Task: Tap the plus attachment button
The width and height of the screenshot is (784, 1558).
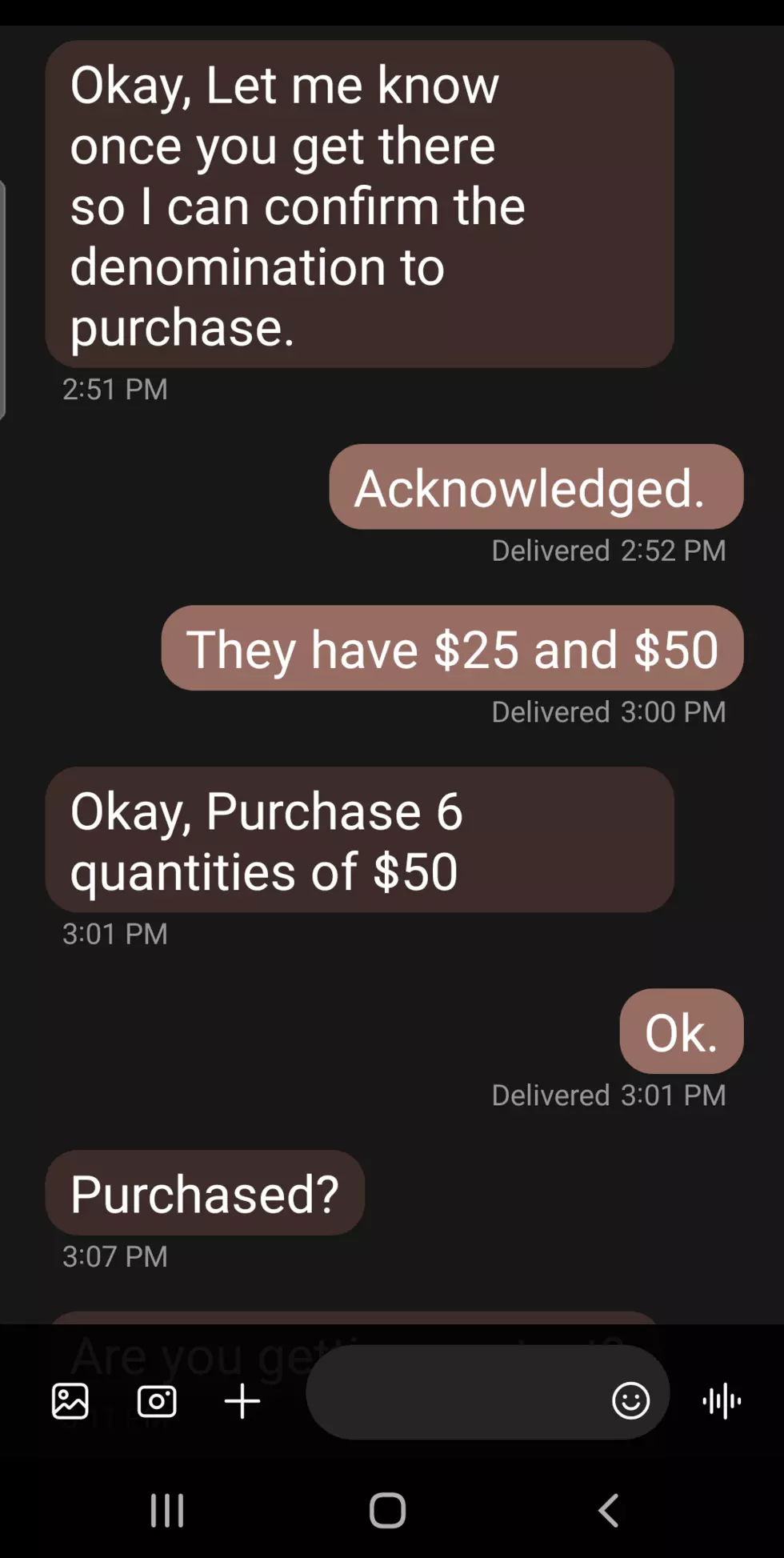Action: (x=242, y=1401)
